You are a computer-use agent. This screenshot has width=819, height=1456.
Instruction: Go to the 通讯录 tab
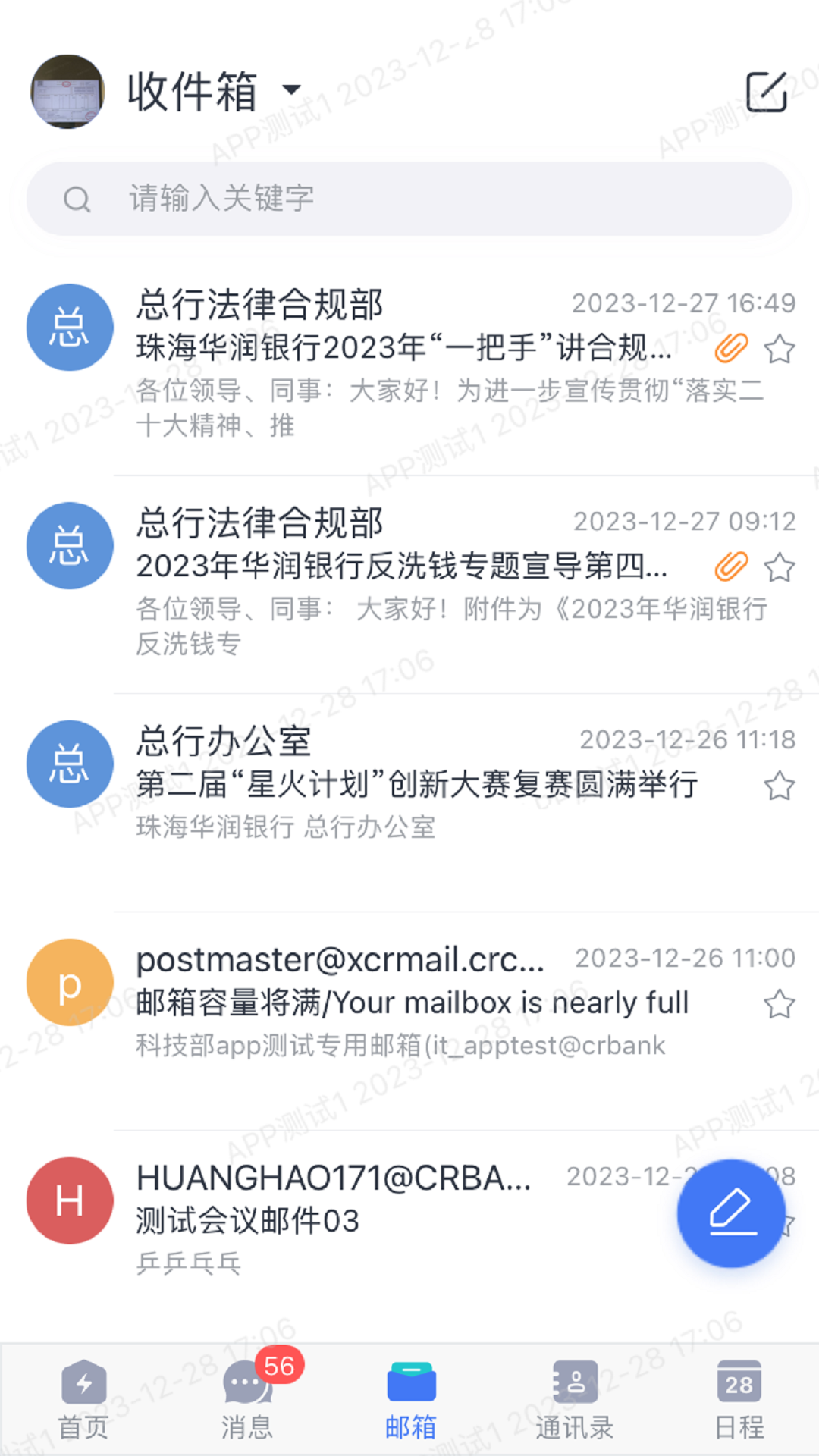point(574,1400)
